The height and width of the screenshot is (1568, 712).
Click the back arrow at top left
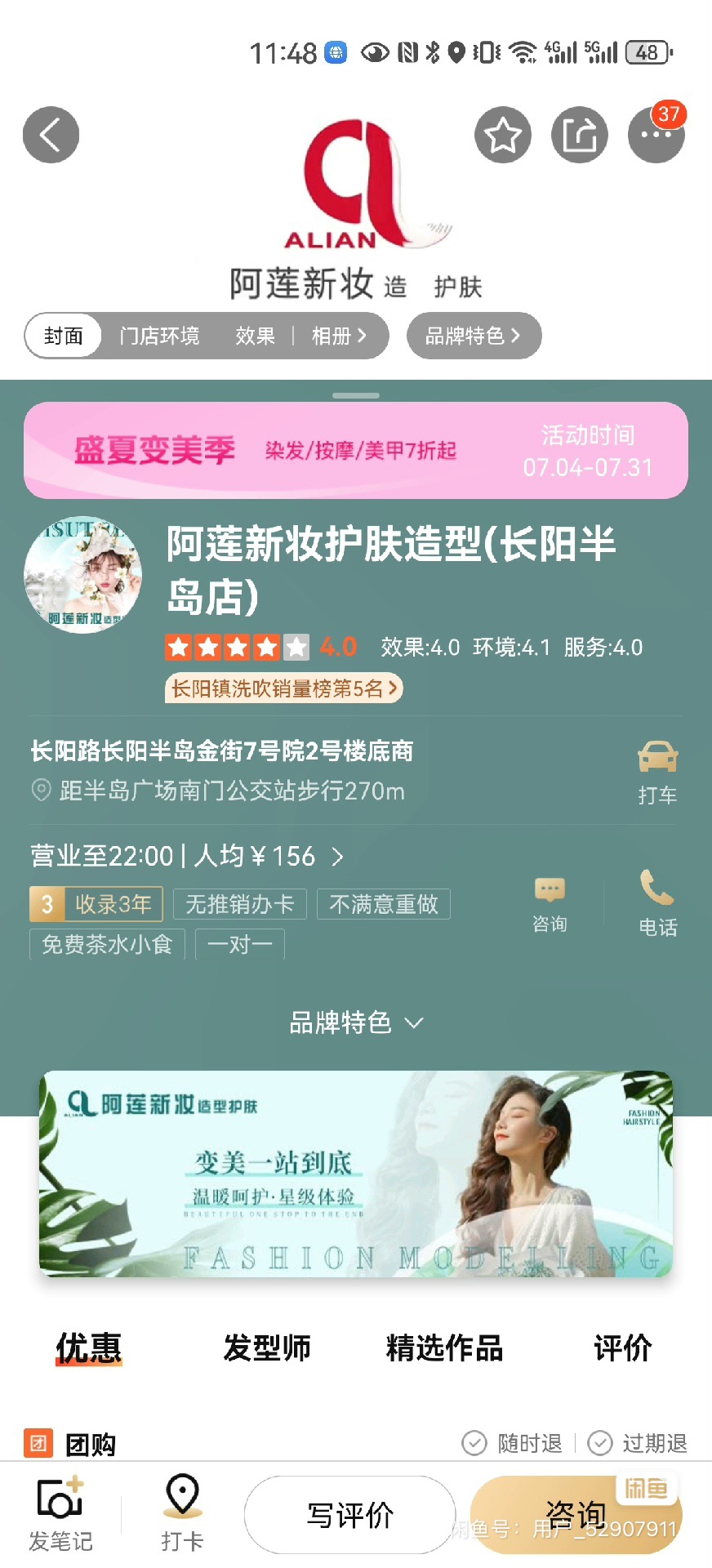coord(50,135)
